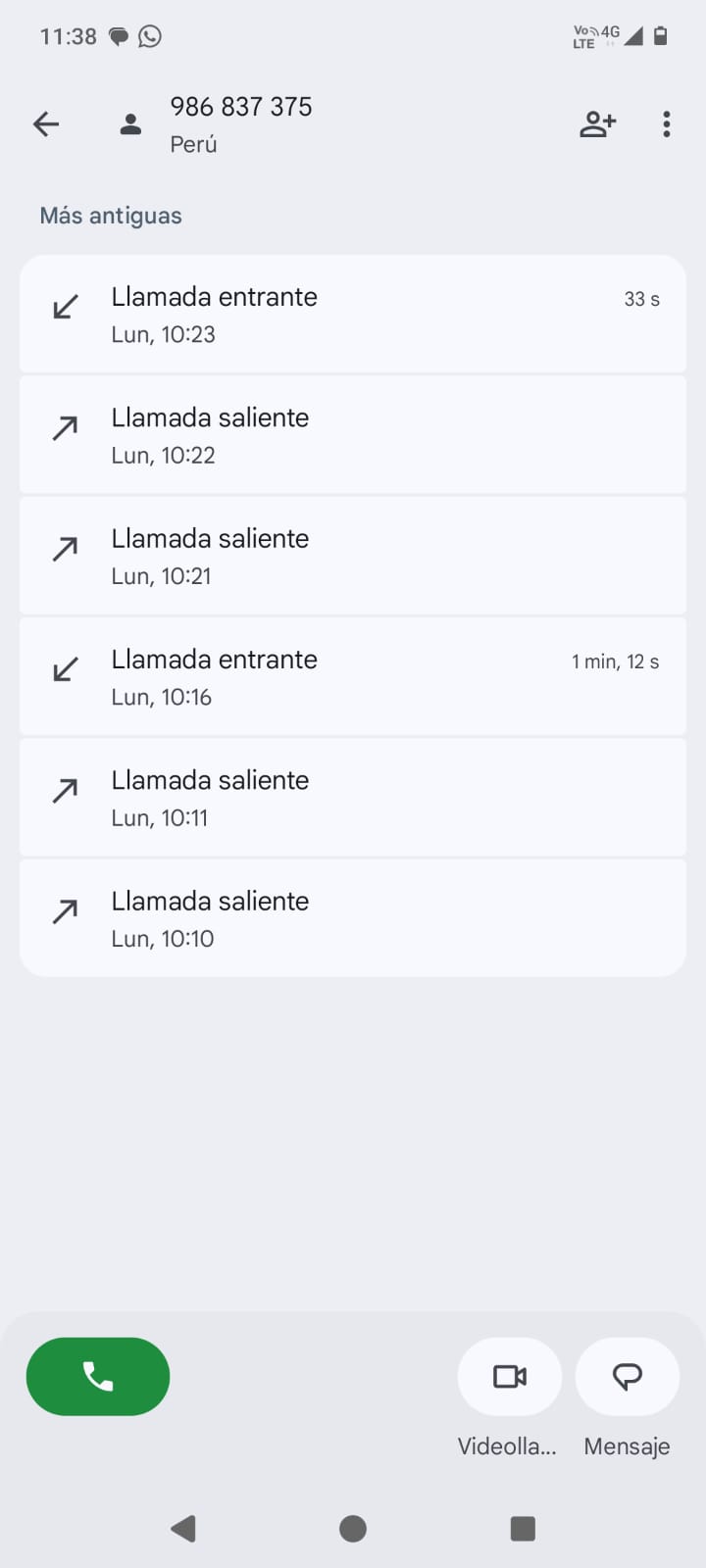This screenshot has height=1568, width=706.
Task: Add this number to contacts
Action: (x=597, y=124)
